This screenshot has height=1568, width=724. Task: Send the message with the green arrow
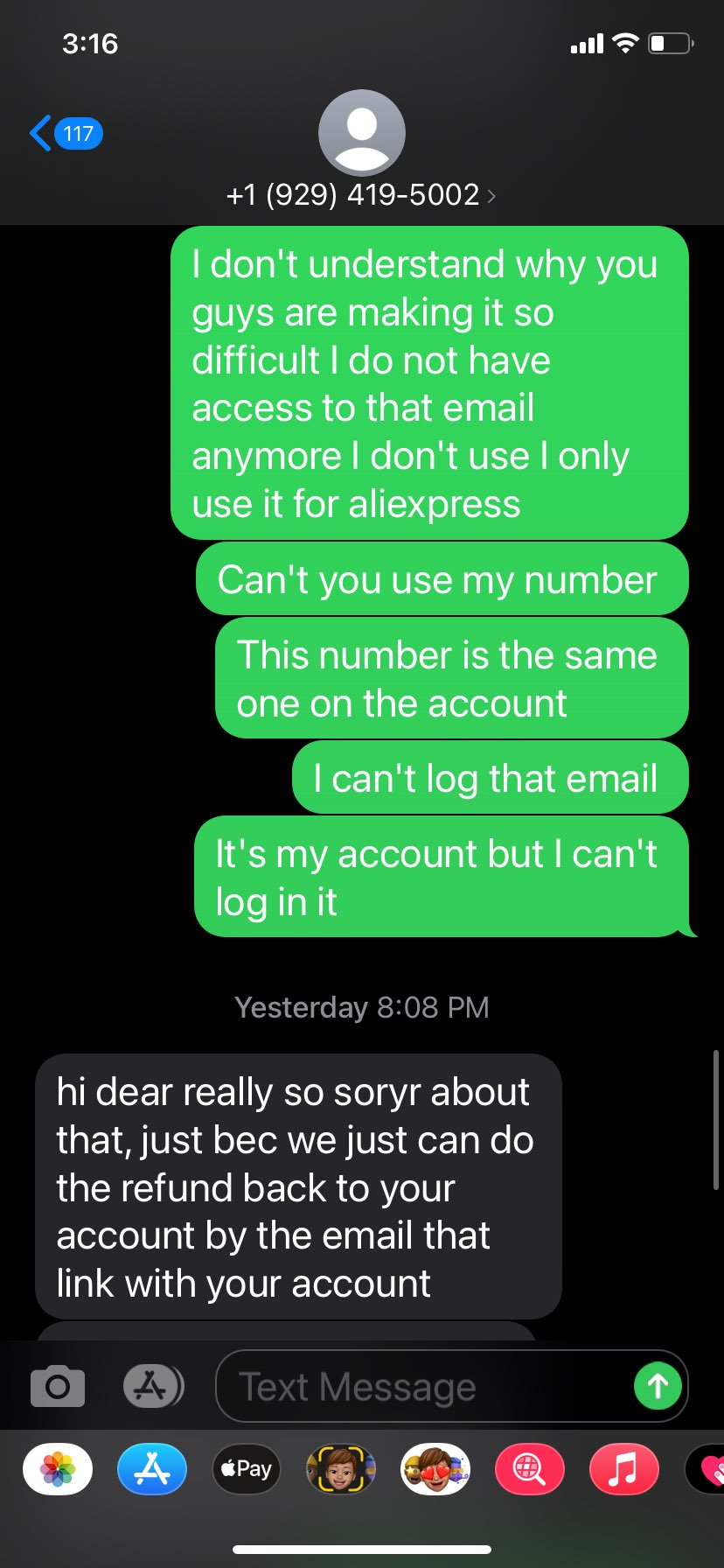point(658,1386)
